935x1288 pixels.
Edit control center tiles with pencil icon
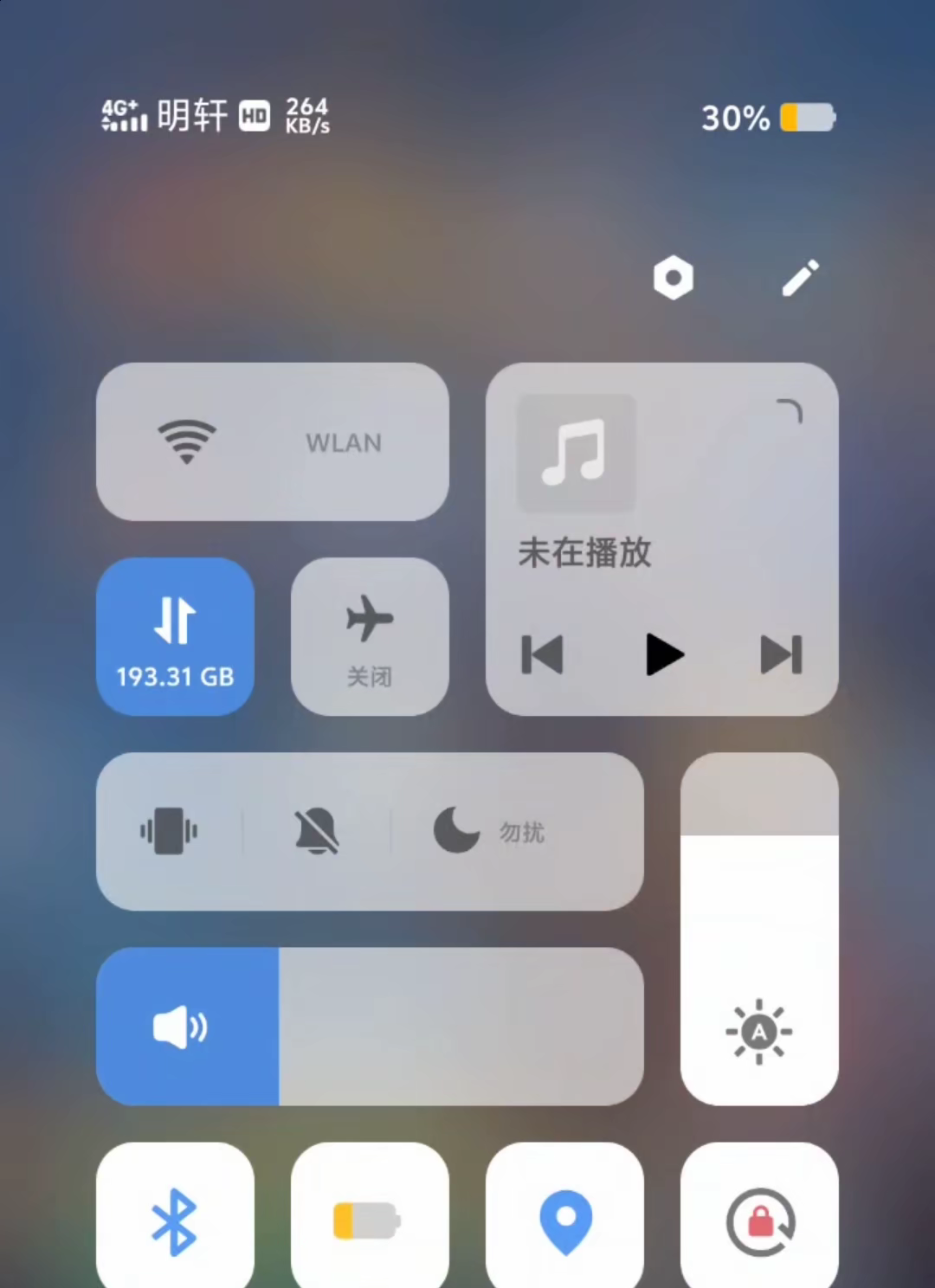(800, 278)
